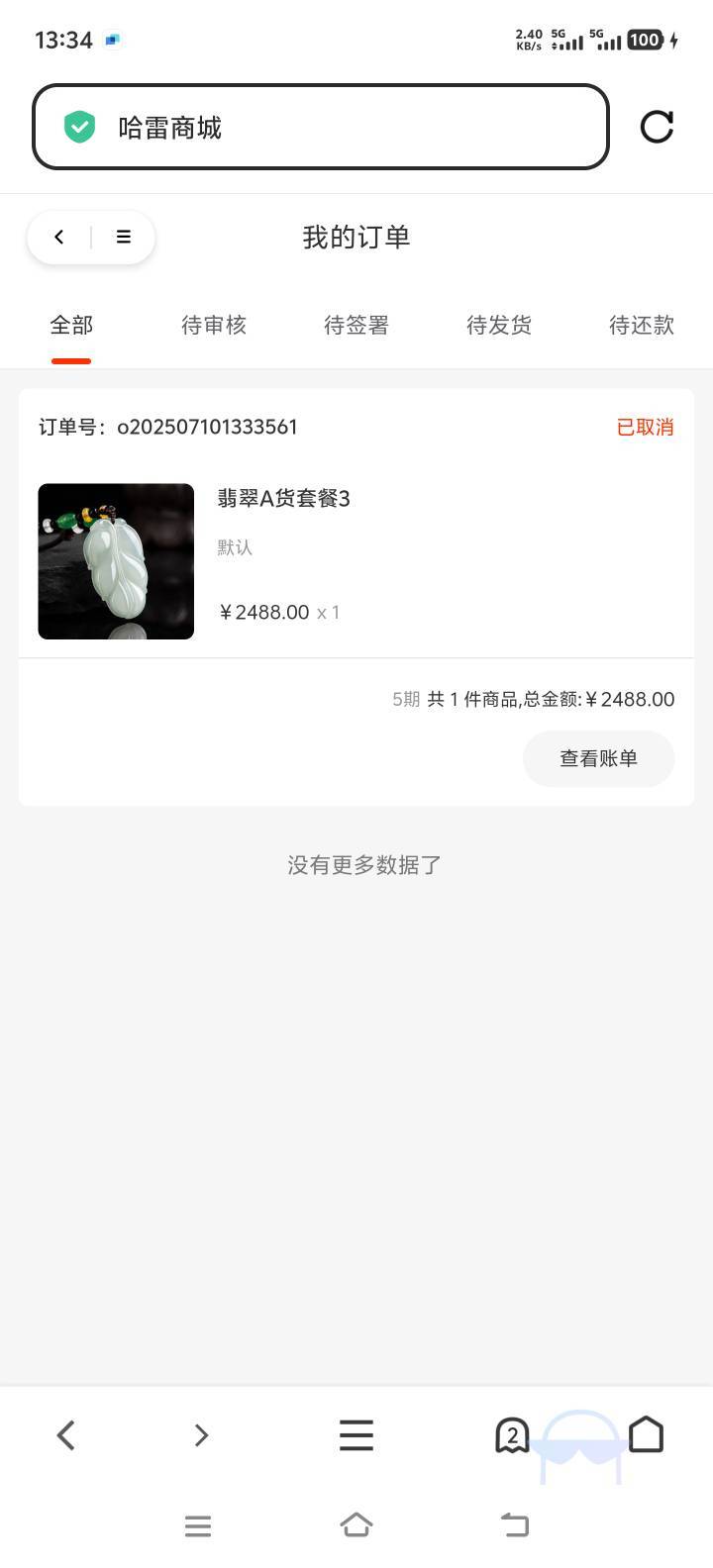Open the 待还款 tab
Viewport: 713px width, 1568px height.
pyautogui.click(x=642, y=325)
